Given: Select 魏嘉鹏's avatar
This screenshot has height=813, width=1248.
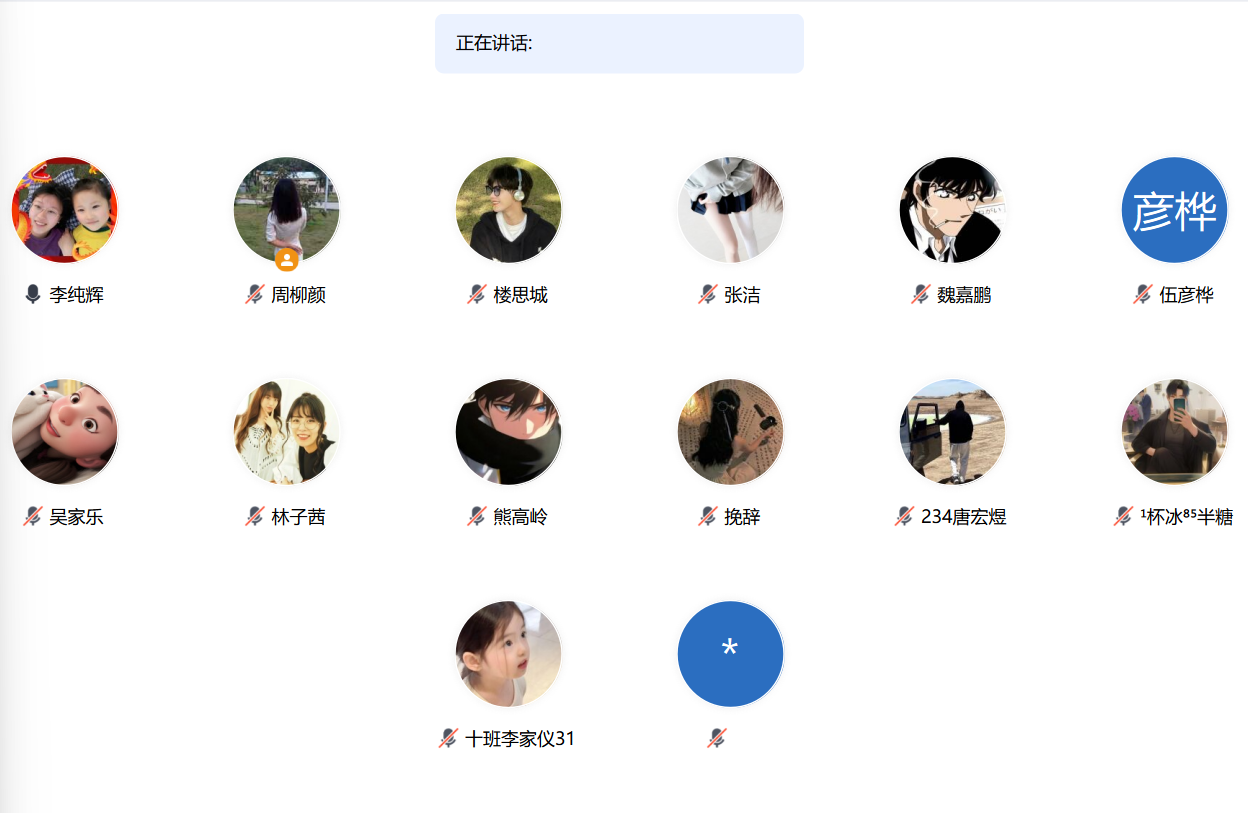Looking at the screenshot, I should click(952, 210).
